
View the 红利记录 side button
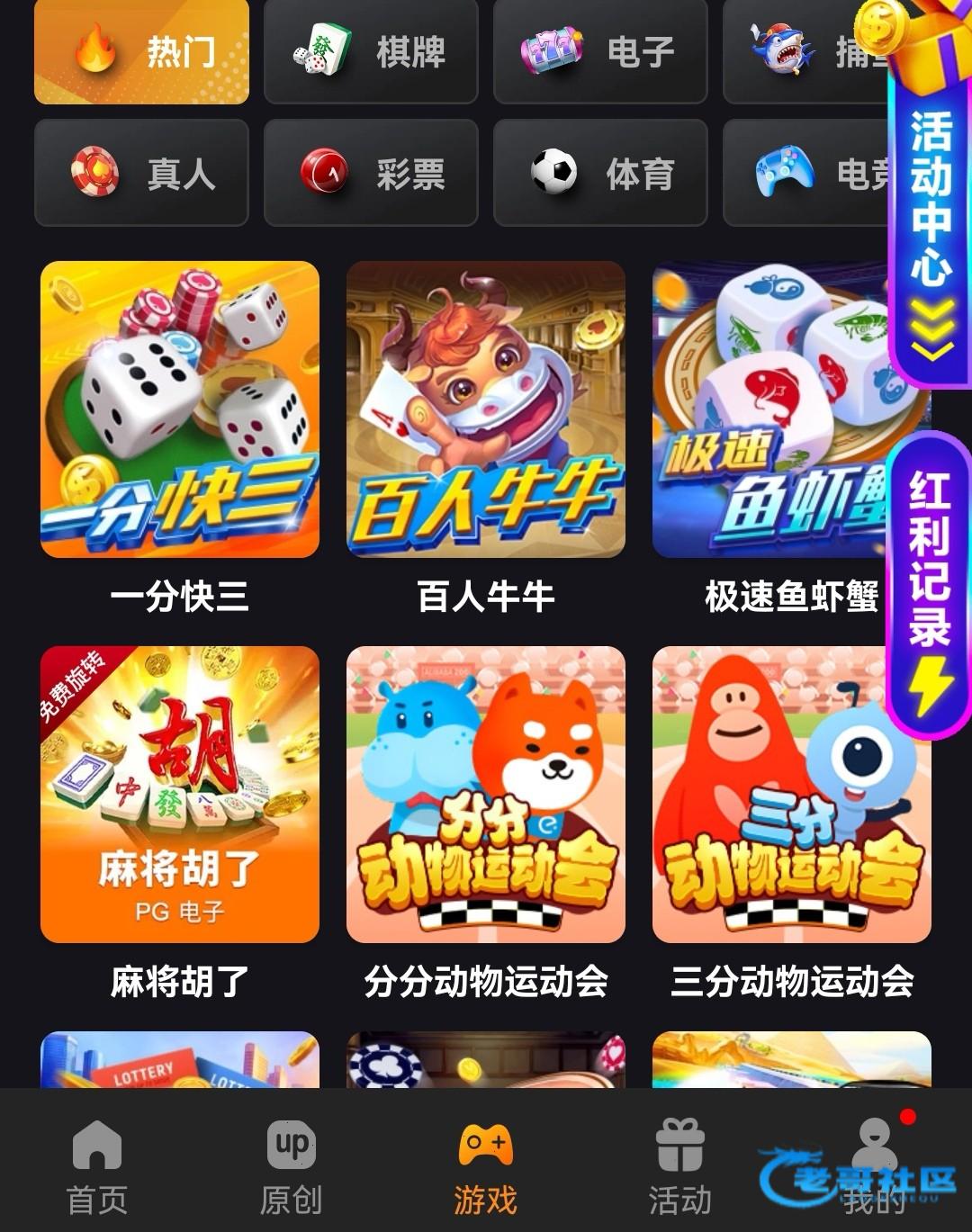coord(929,585)
